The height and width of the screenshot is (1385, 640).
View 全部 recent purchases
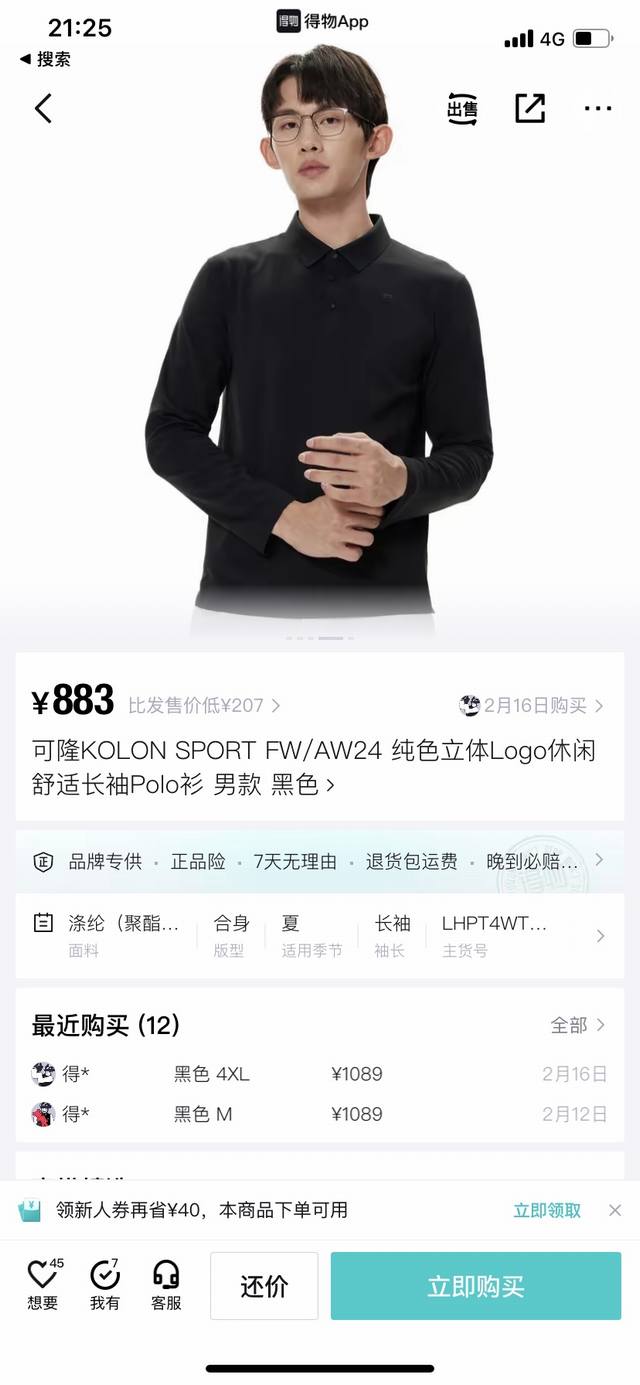coord(578,1025)
